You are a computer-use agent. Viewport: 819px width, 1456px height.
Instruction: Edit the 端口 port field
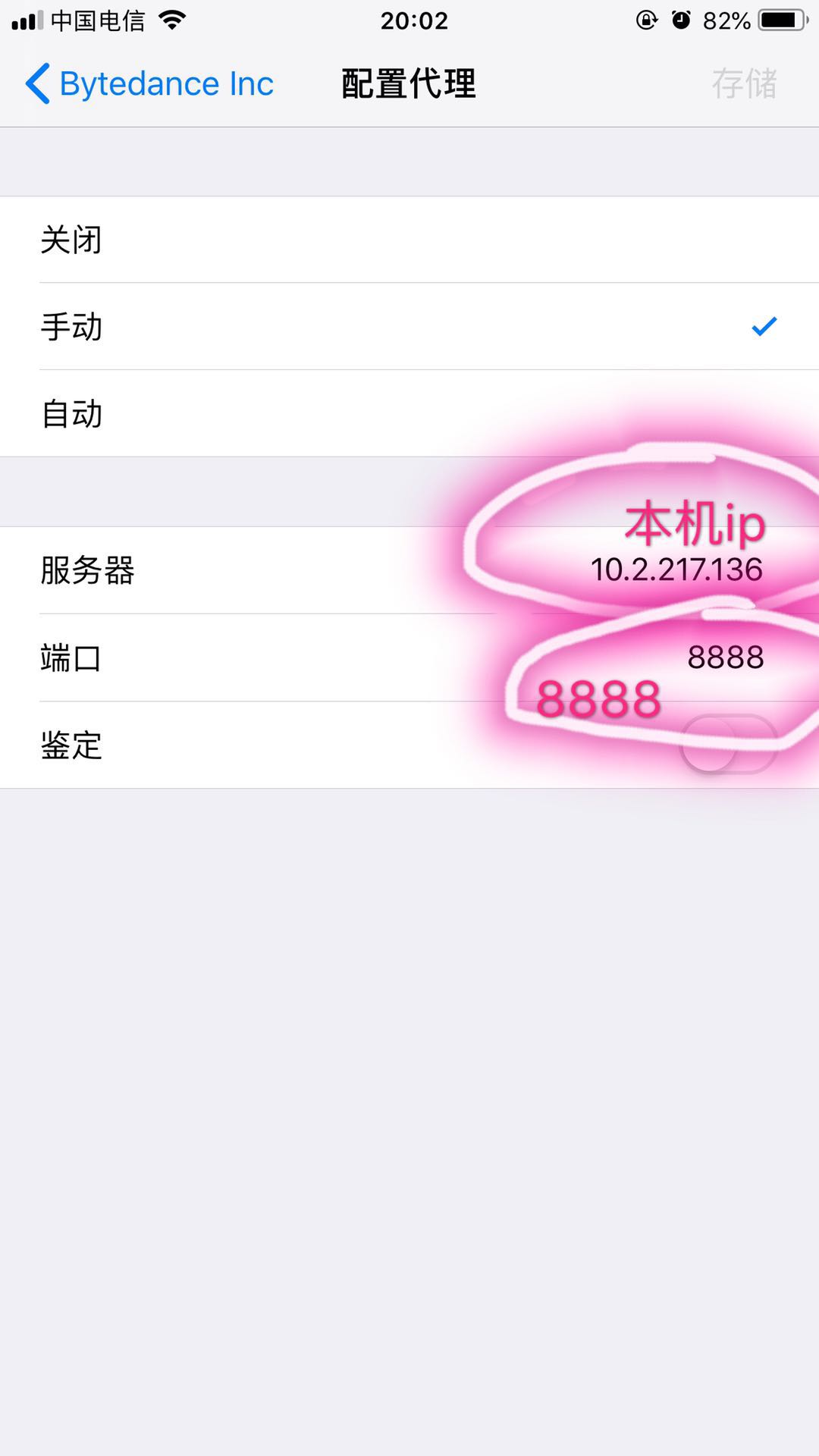coord(409,657)
